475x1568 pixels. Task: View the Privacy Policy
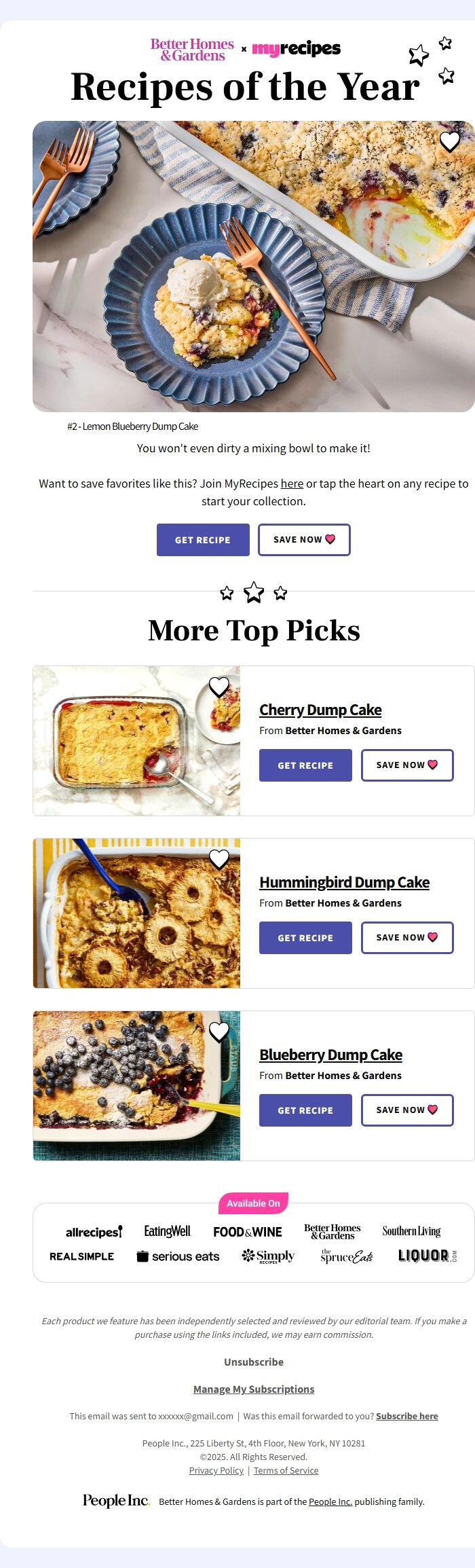click(216, 1470)
